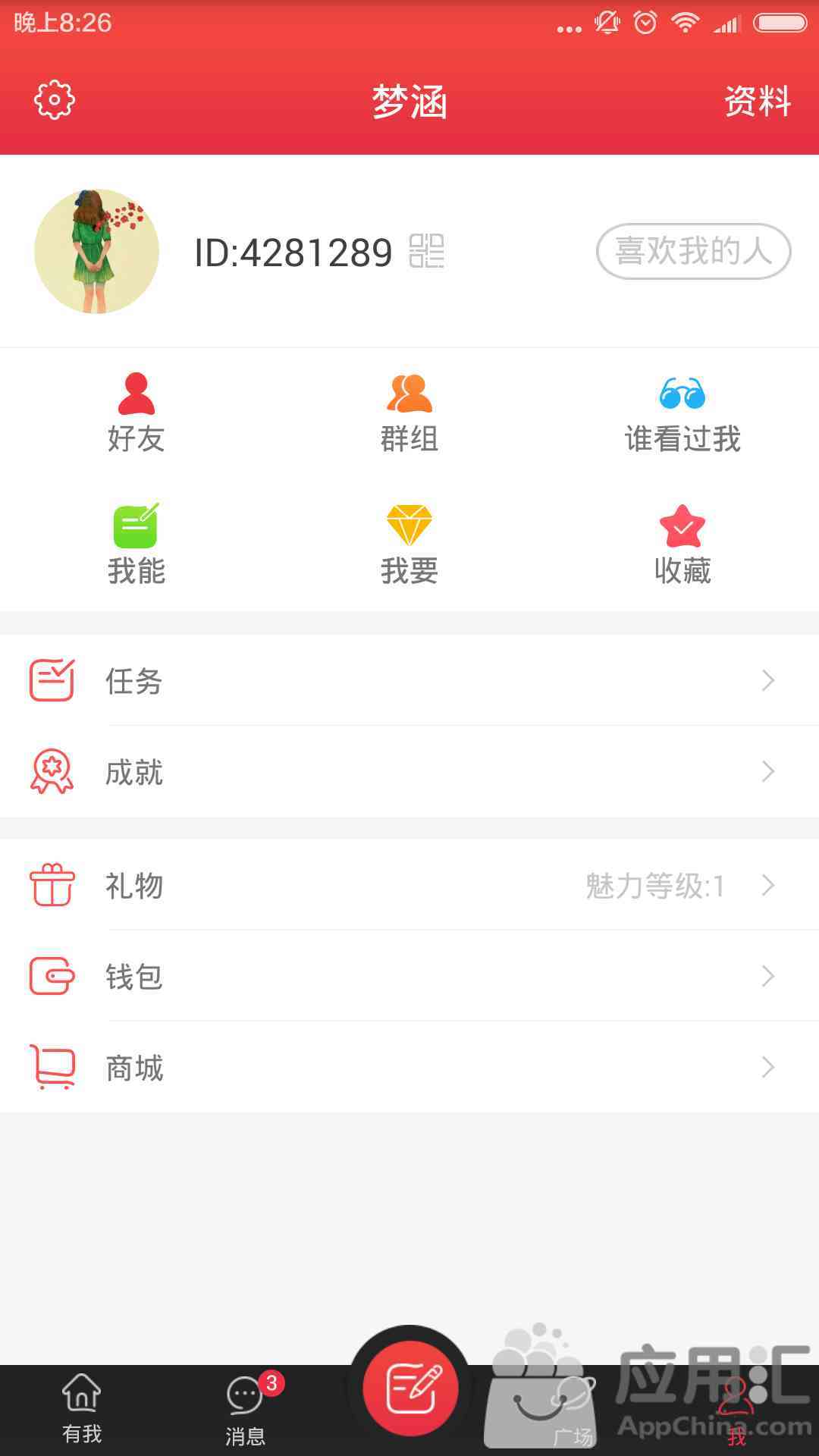Image resolution: width=819 pixels, height=1456 pixels.
Task: Open the 任务 tasks row
Action: tap(409, 680)
